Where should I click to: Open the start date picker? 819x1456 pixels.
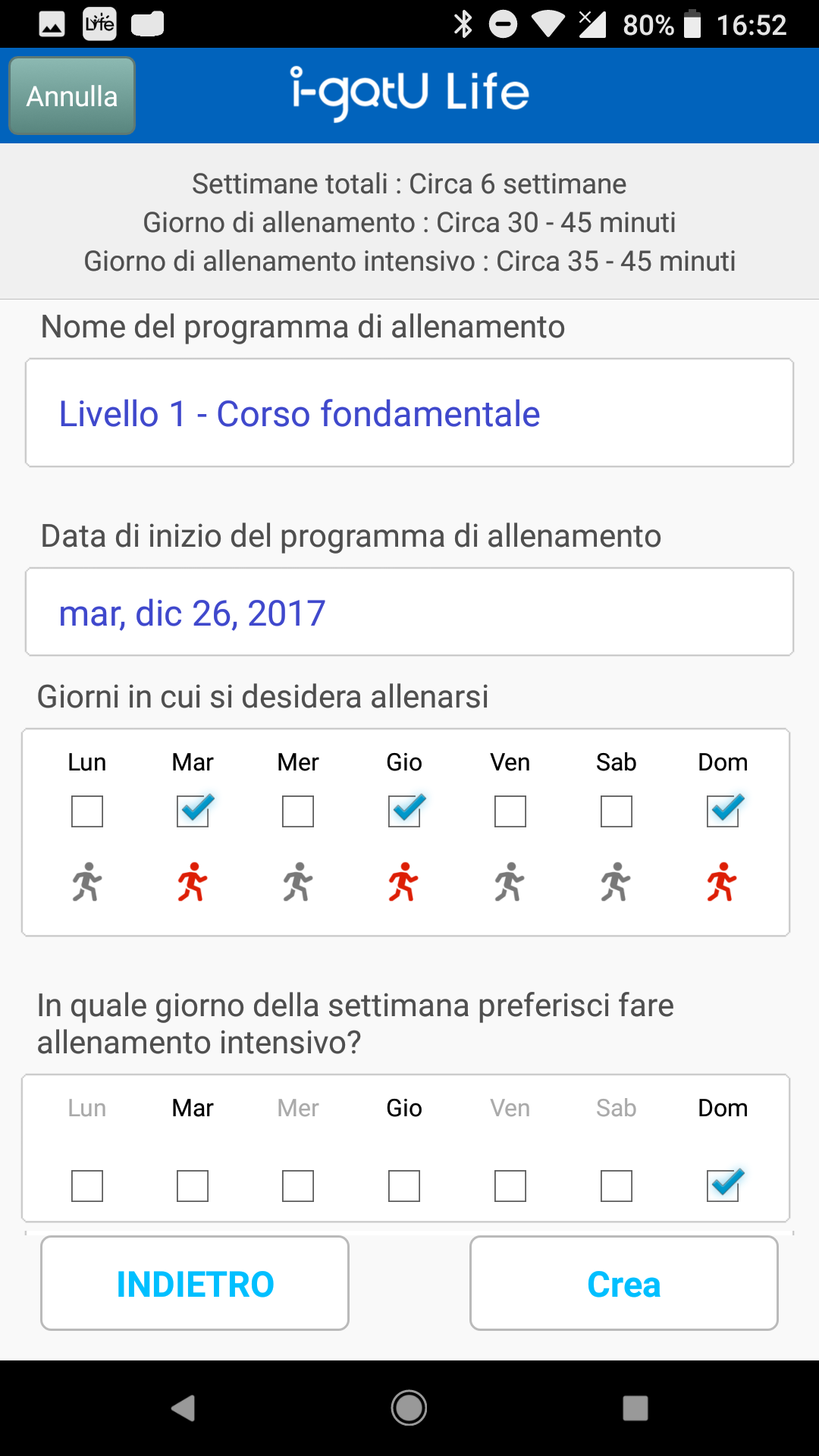point(409,612)
